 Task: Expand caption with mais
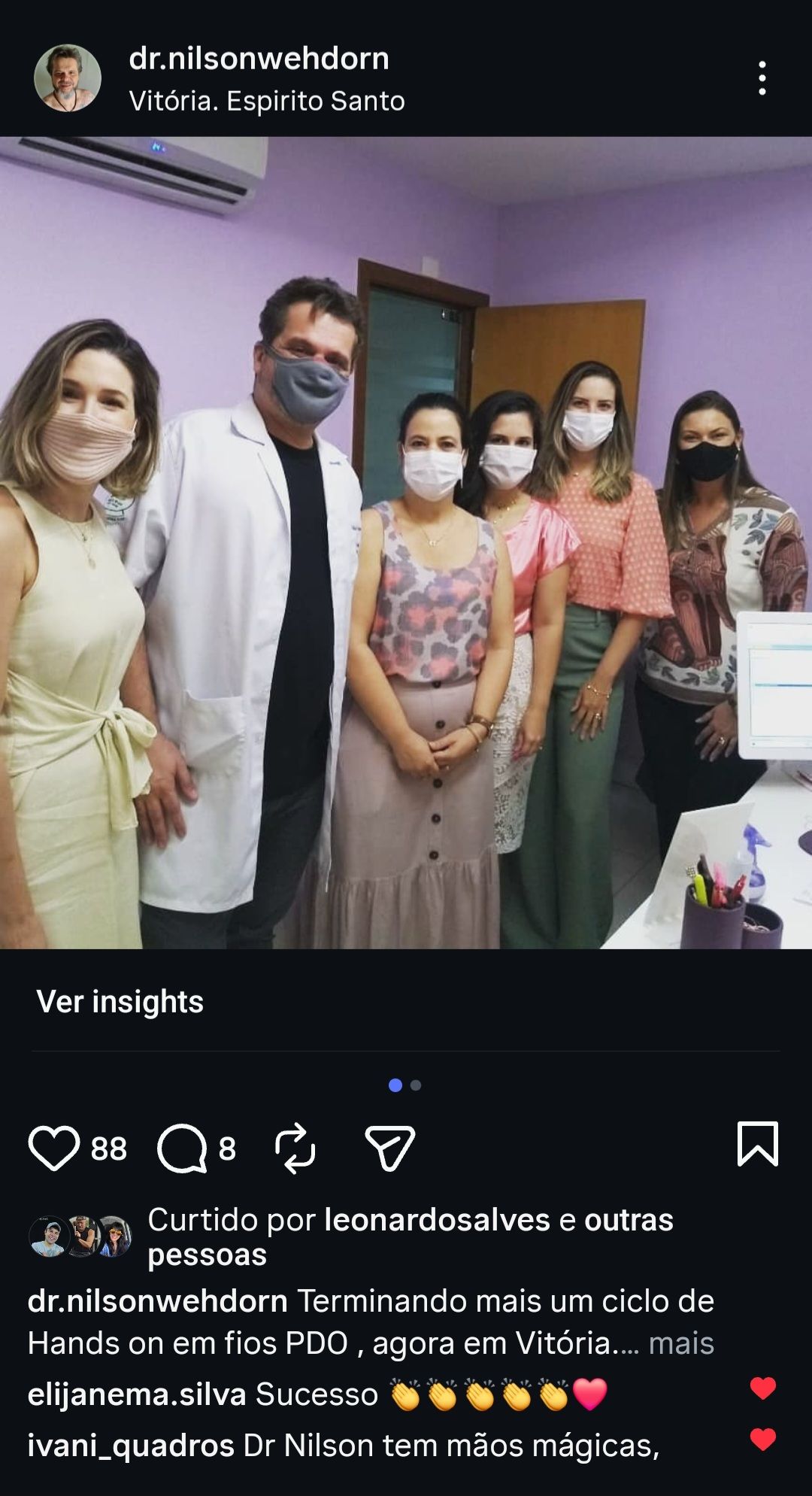pyautogui.click(x=681, y=1343)
